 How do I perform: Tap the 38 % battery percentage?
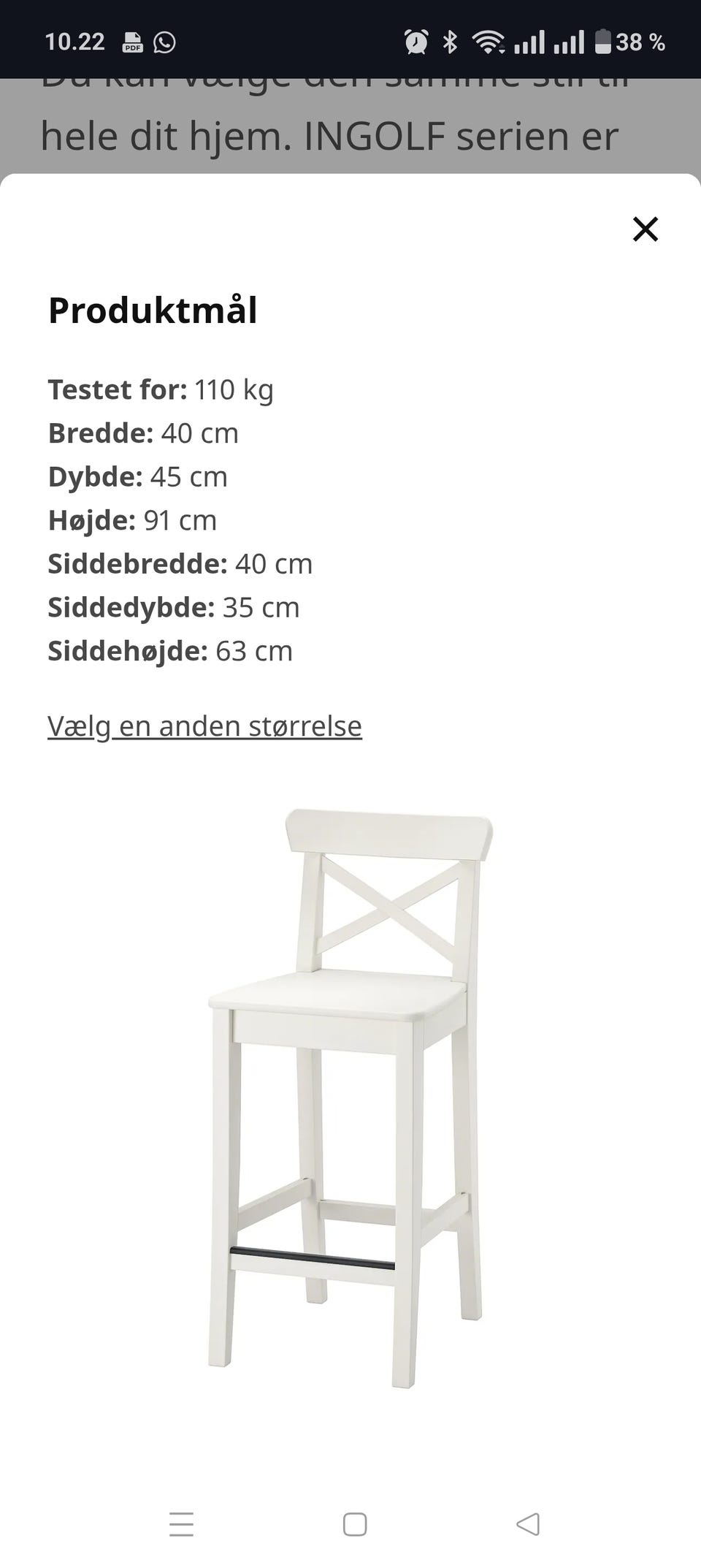638,42
